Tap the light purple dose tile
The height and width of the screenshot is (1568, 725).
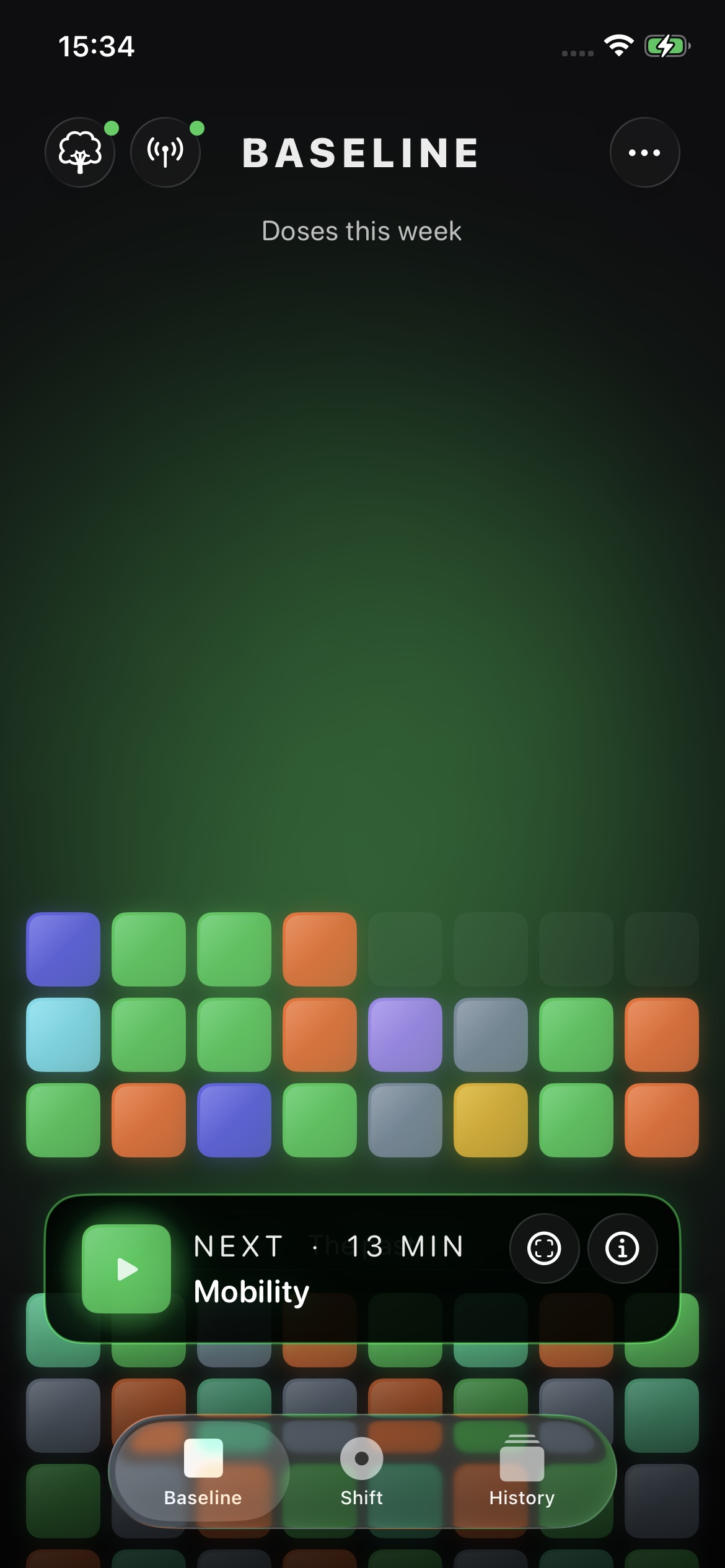coord(405,1034)
